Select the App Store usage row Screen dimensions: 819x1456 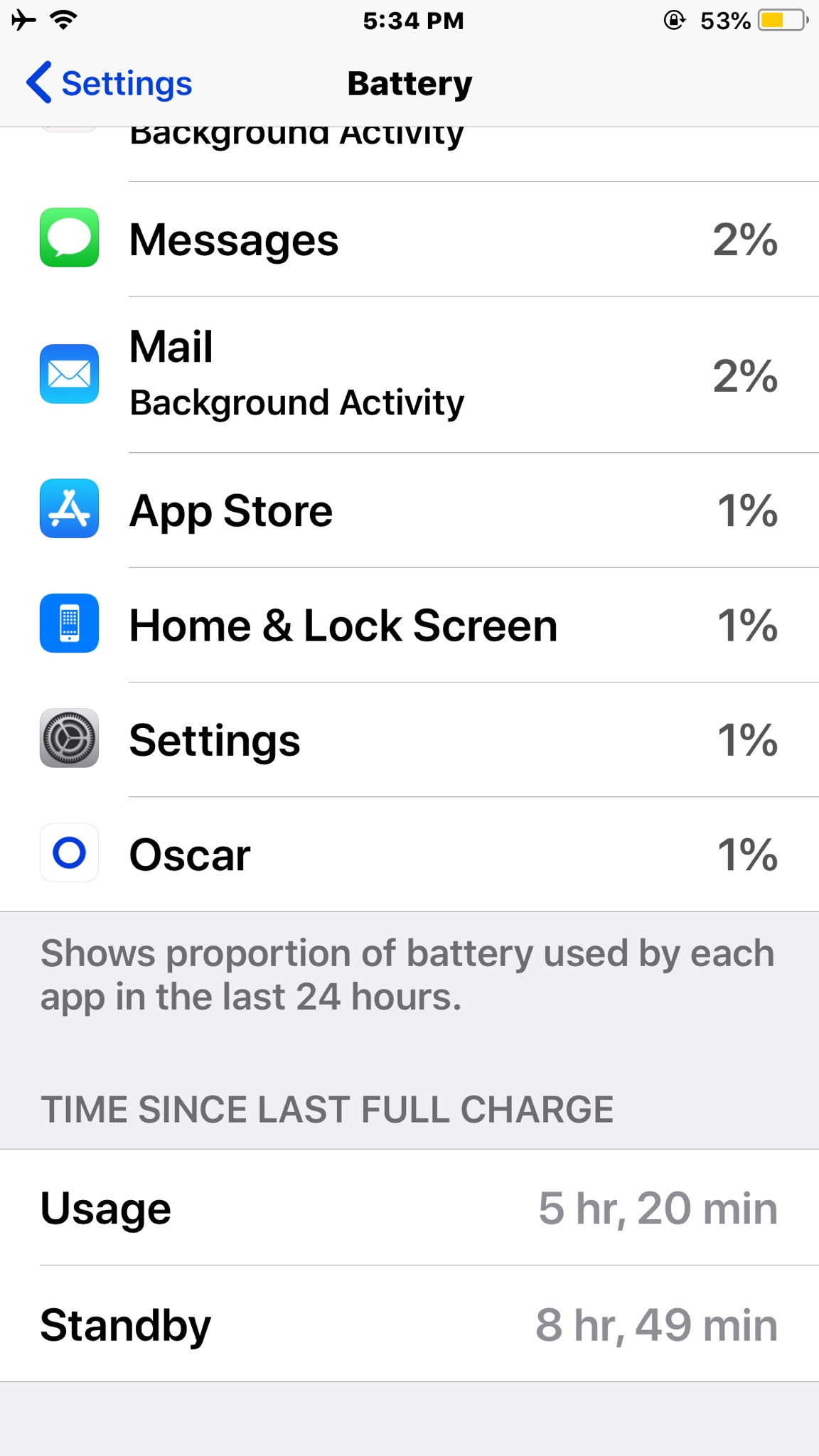409,510
